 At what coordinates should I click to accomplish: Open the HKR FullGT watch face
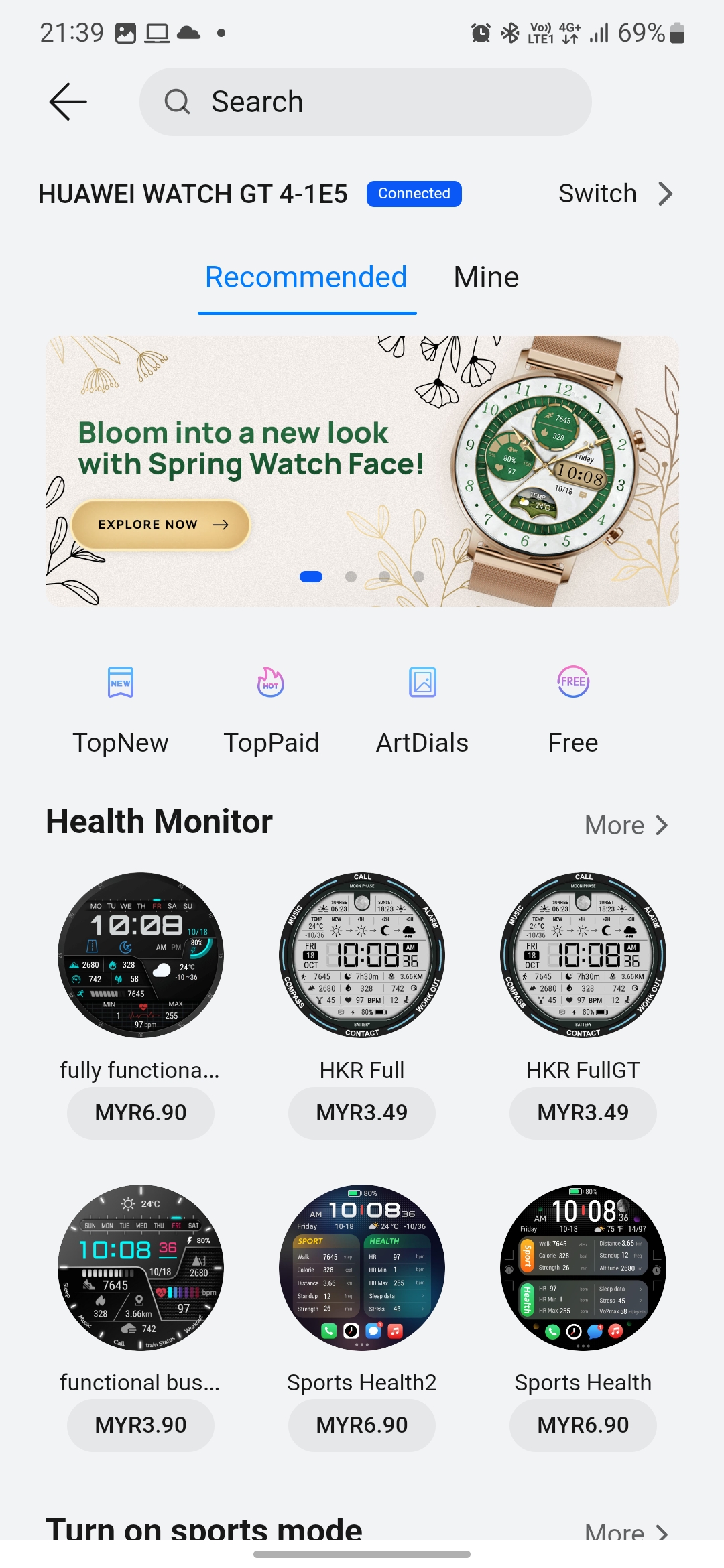(x=583, y=955)
